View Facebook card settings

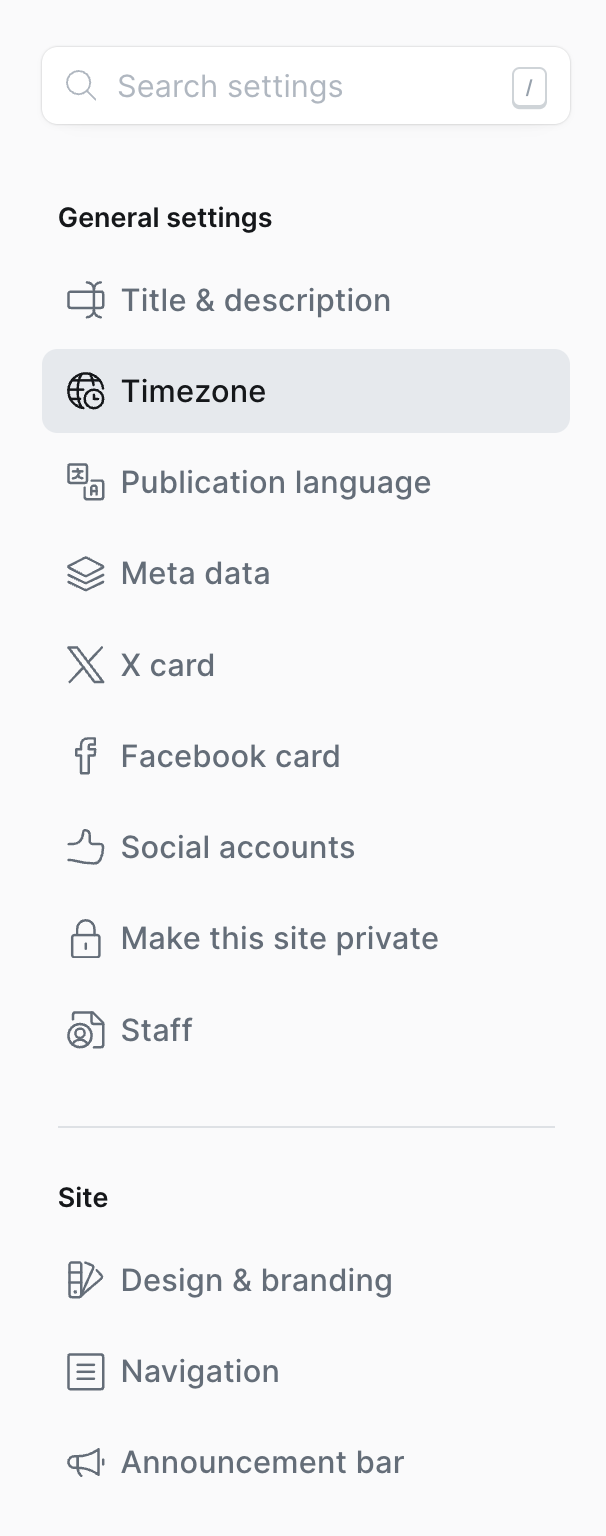pos(230,756)
